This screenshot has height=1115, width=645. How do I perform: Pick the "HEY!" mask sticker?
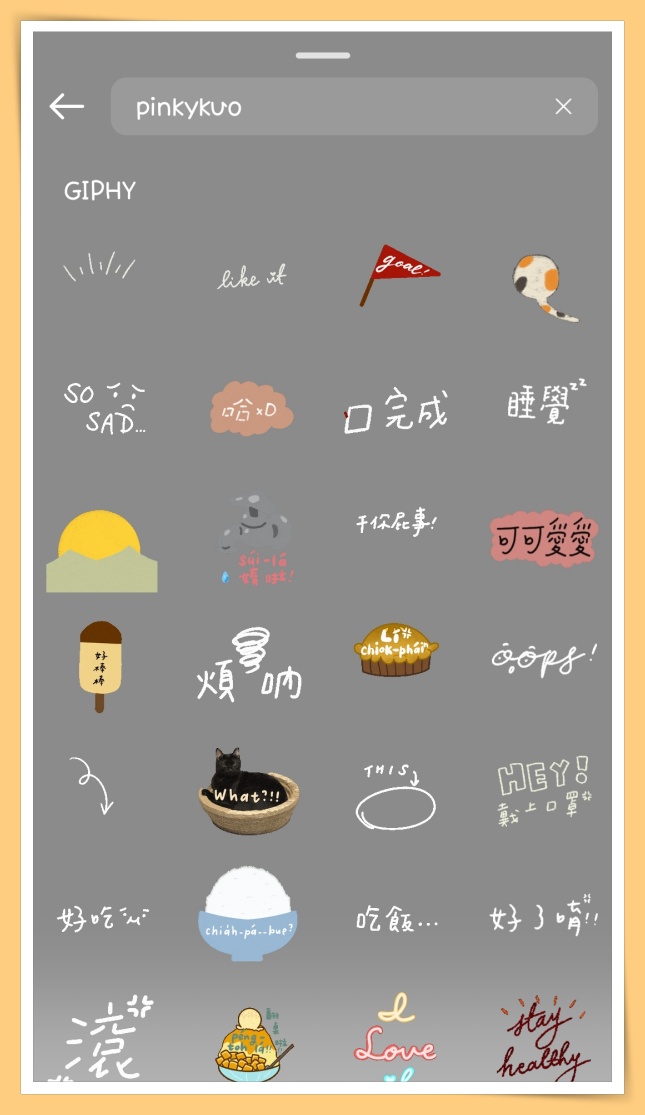(544, 789)
